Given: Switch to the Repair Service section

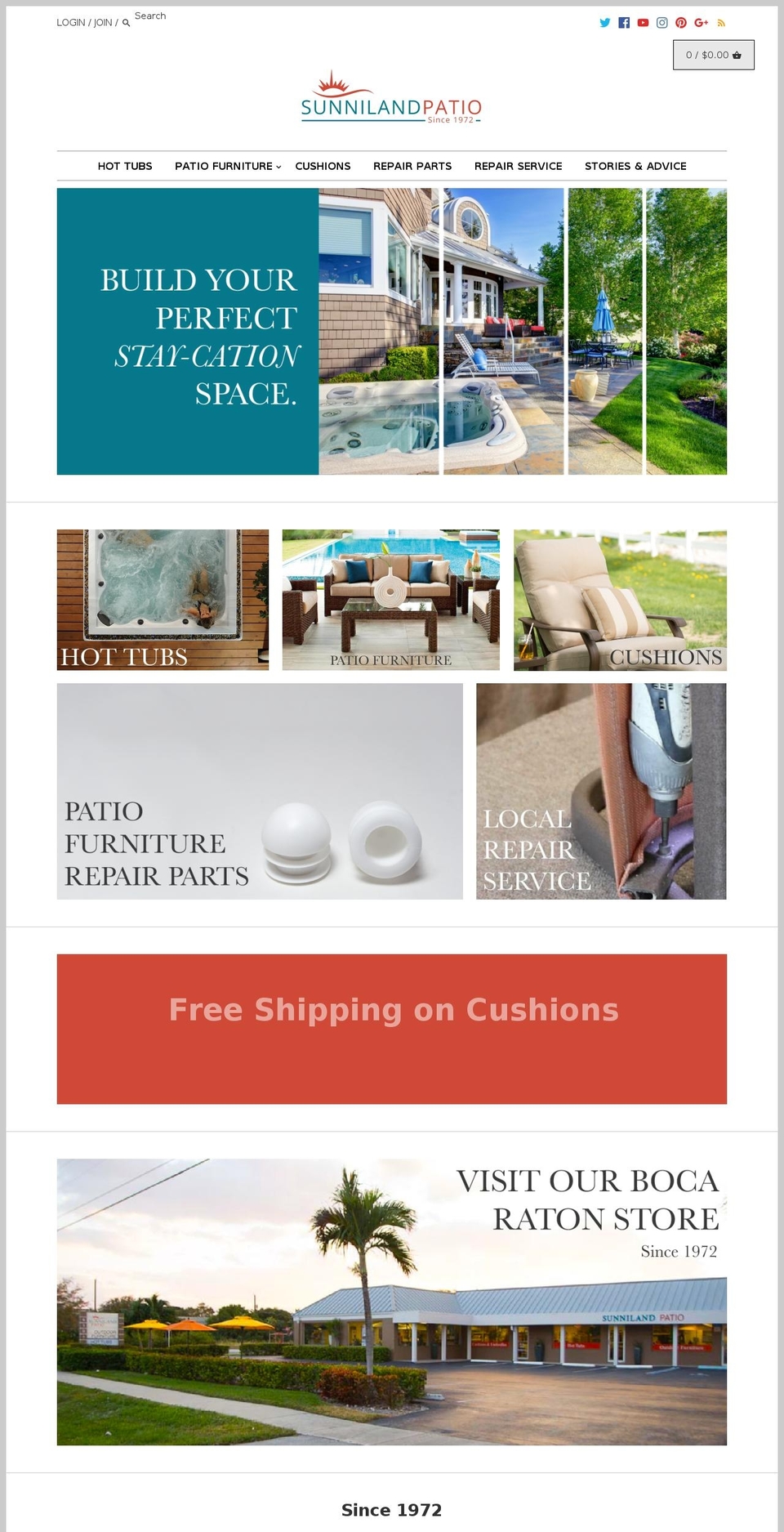Looking at the screenshot, I should pyautogui.click(x=518, y=166).
